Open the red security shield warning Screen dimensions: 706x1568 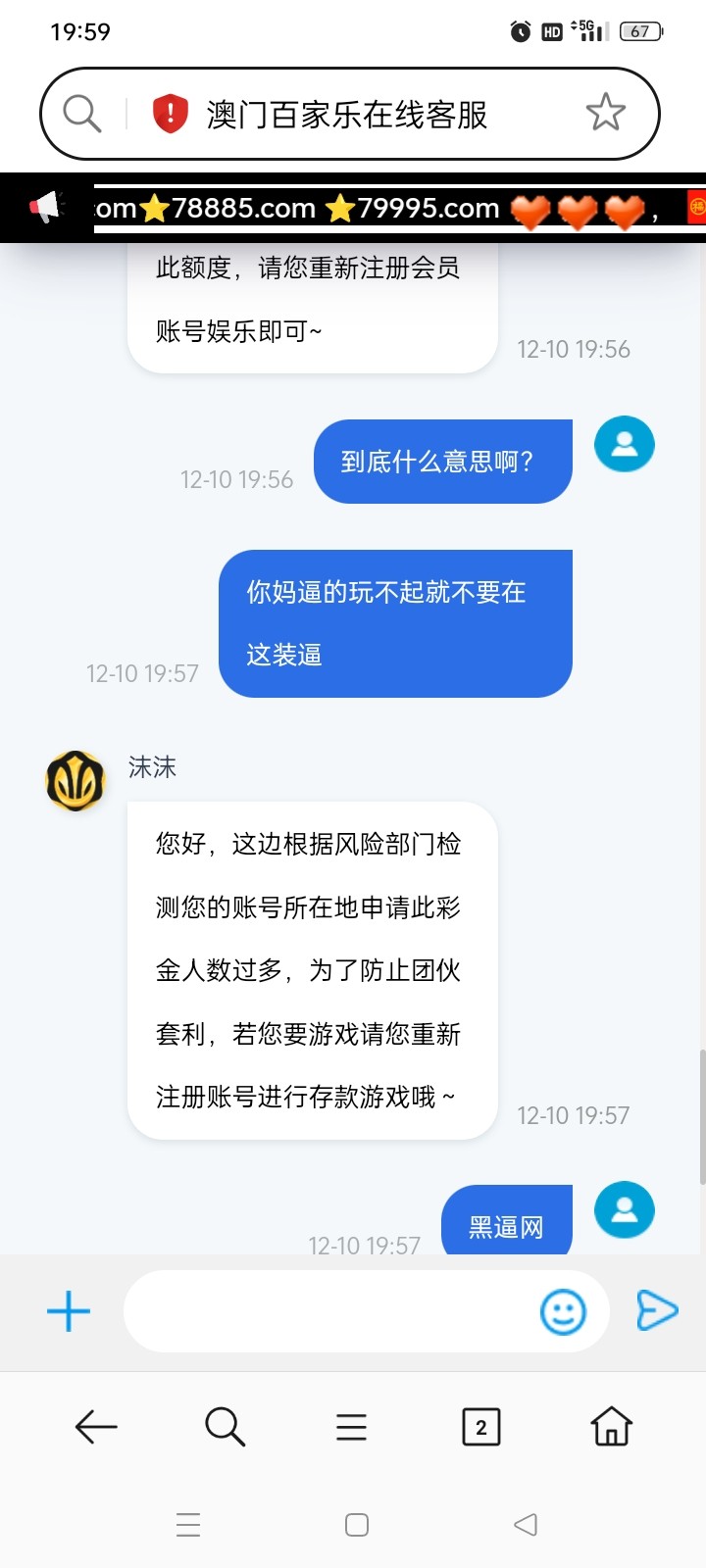[170, 114]
